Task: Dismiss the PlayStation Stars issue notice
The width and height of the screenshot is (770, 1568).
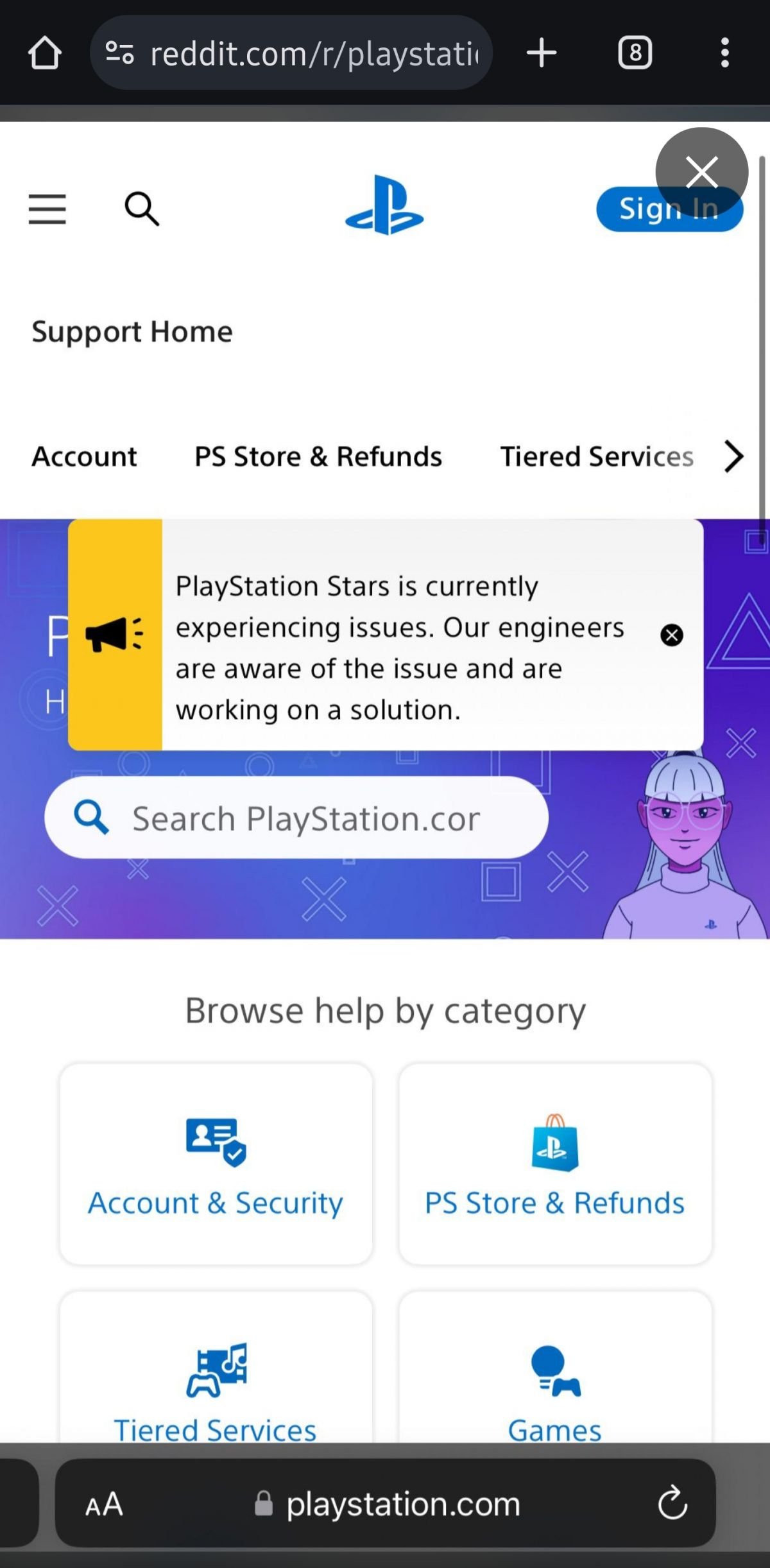Action: [x=672, y=635]
